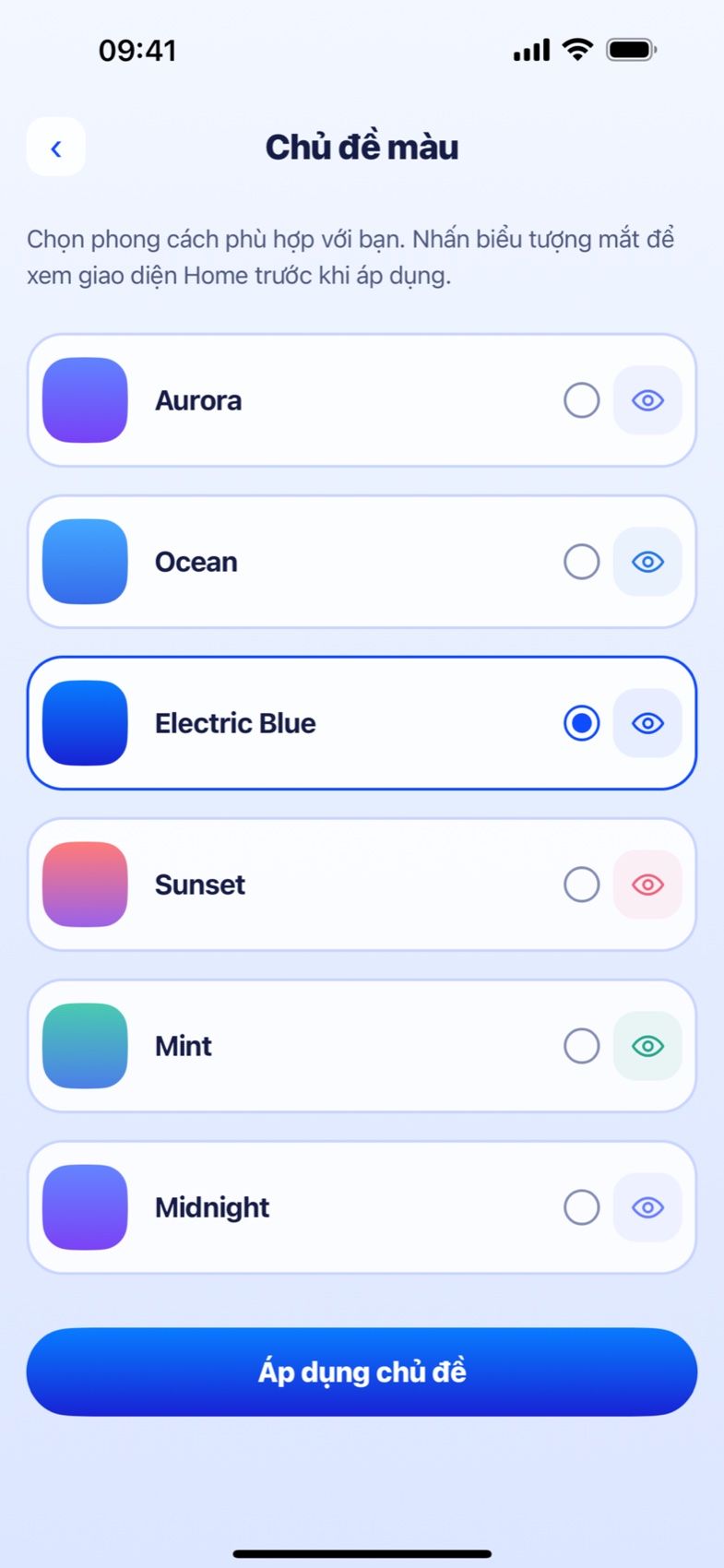Tap the Áp dụng chủ đề button
This screenshot has width=724, height=1568.
pyautogui.click(x=362, y=1372)
